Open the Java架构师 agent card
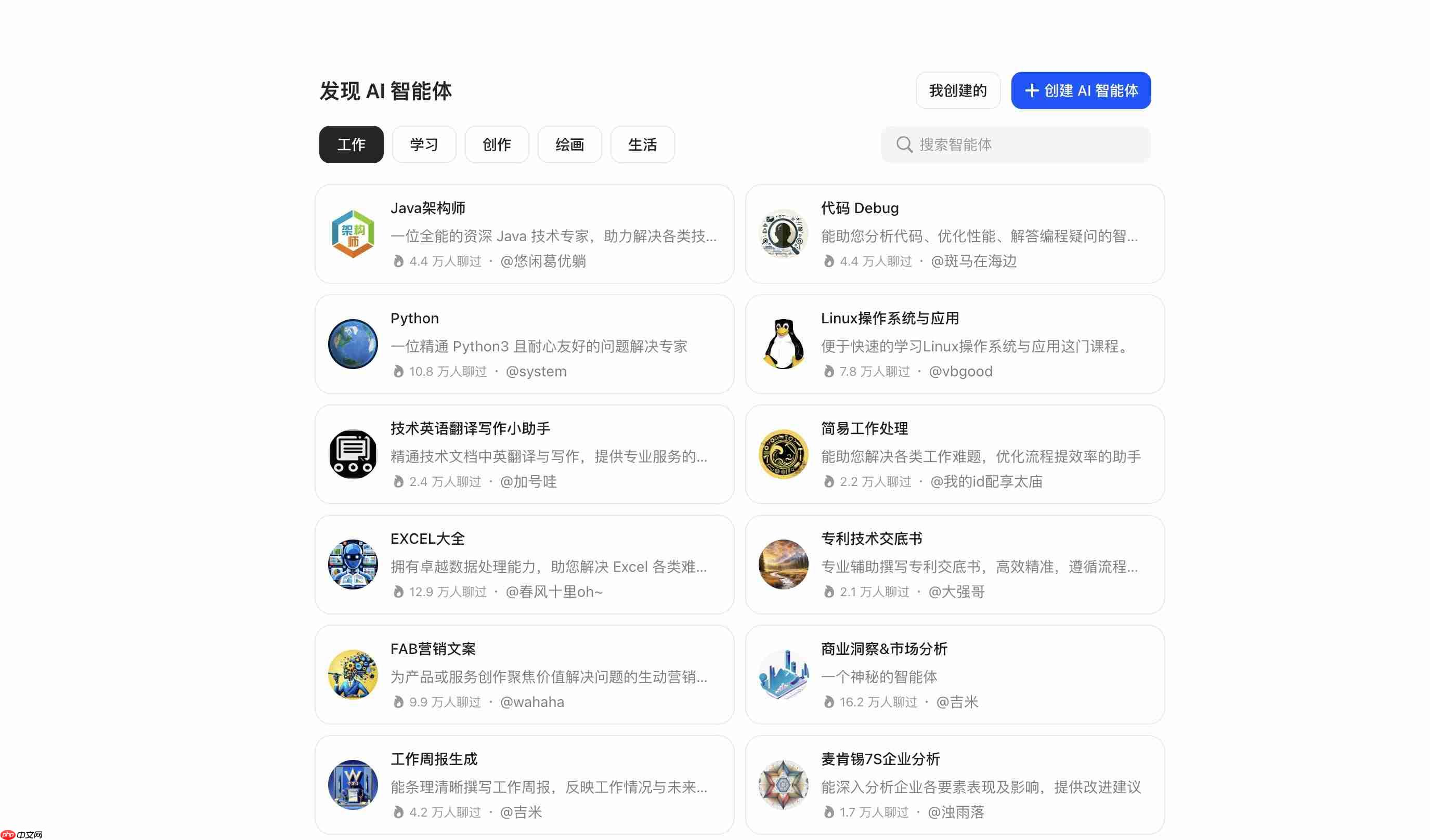The height and width of the screenshot is (840, 1430). [524, 234]
